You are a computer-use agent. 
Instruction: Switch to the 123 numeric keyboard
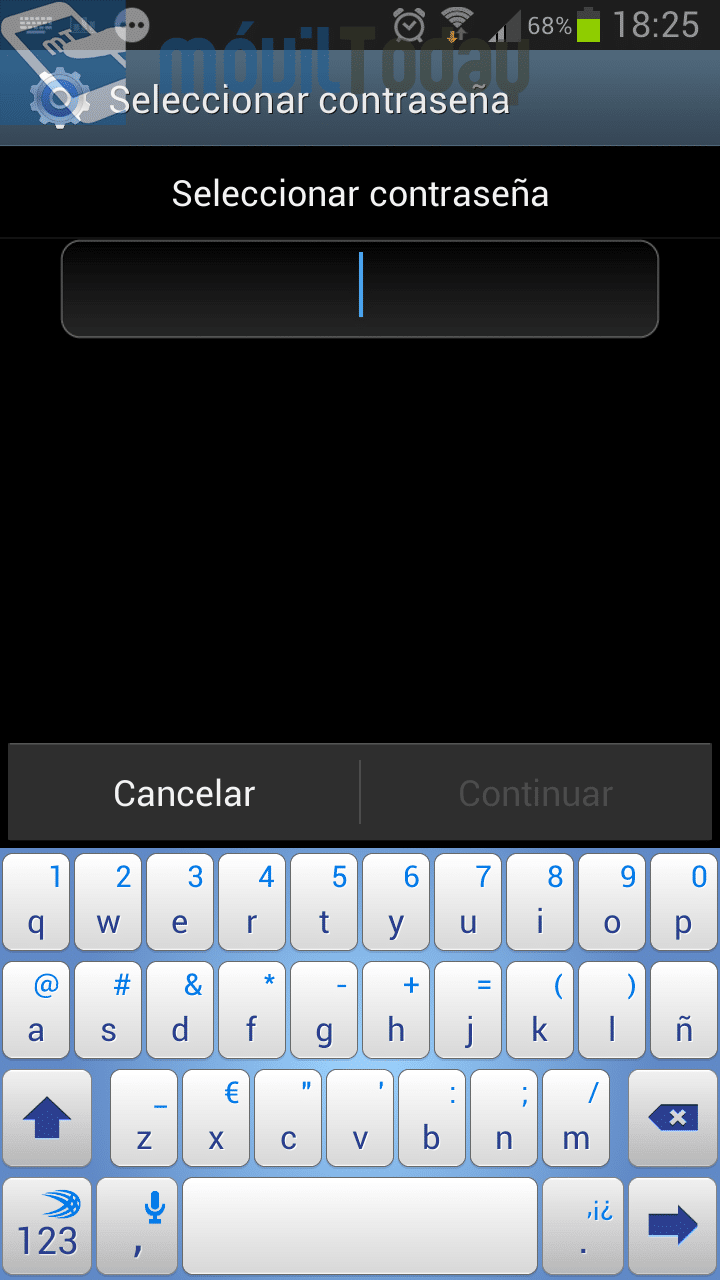click(46, 1226)
